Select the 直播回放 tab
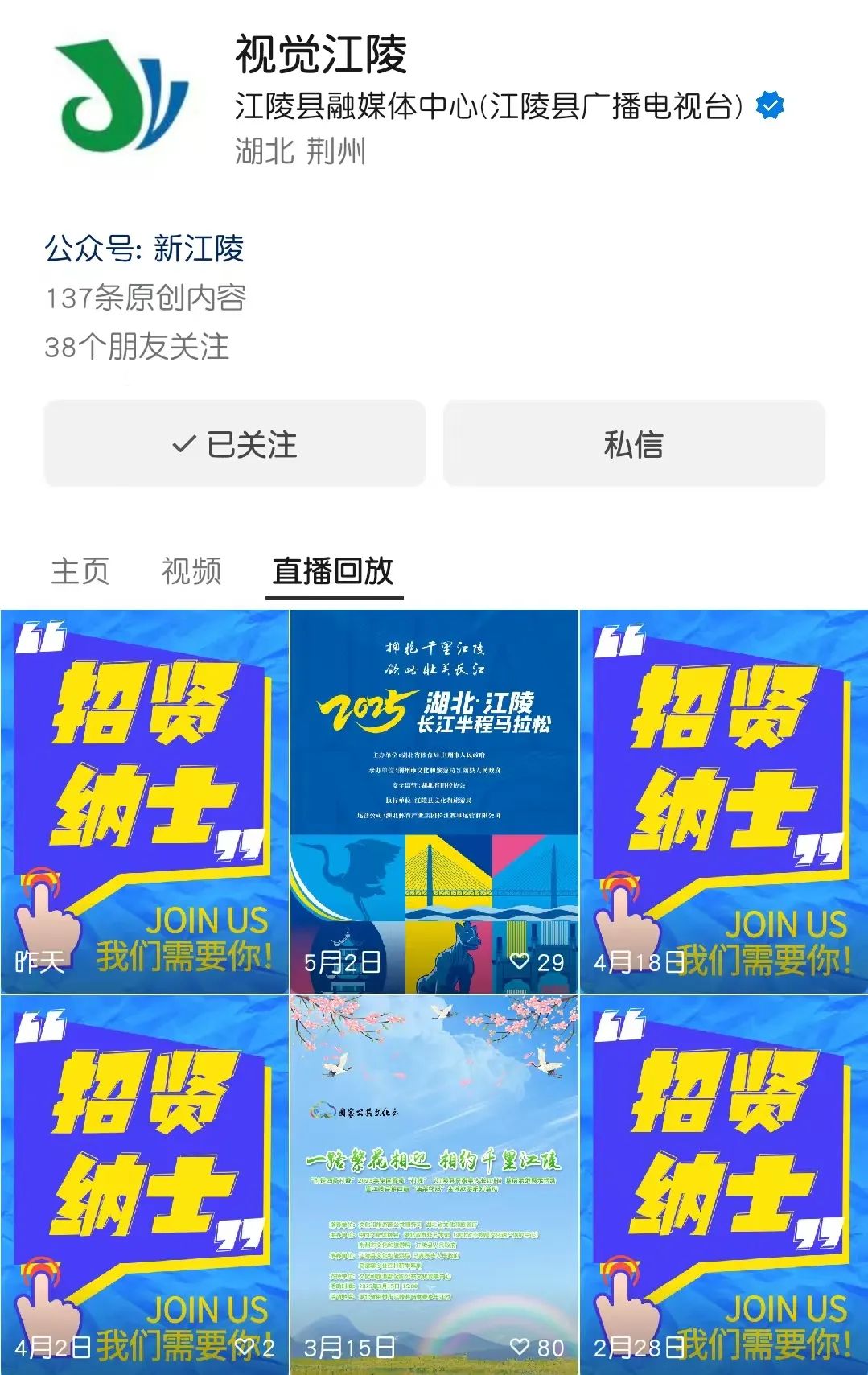The image size is (868, 1375). click(x=333, y=571)
